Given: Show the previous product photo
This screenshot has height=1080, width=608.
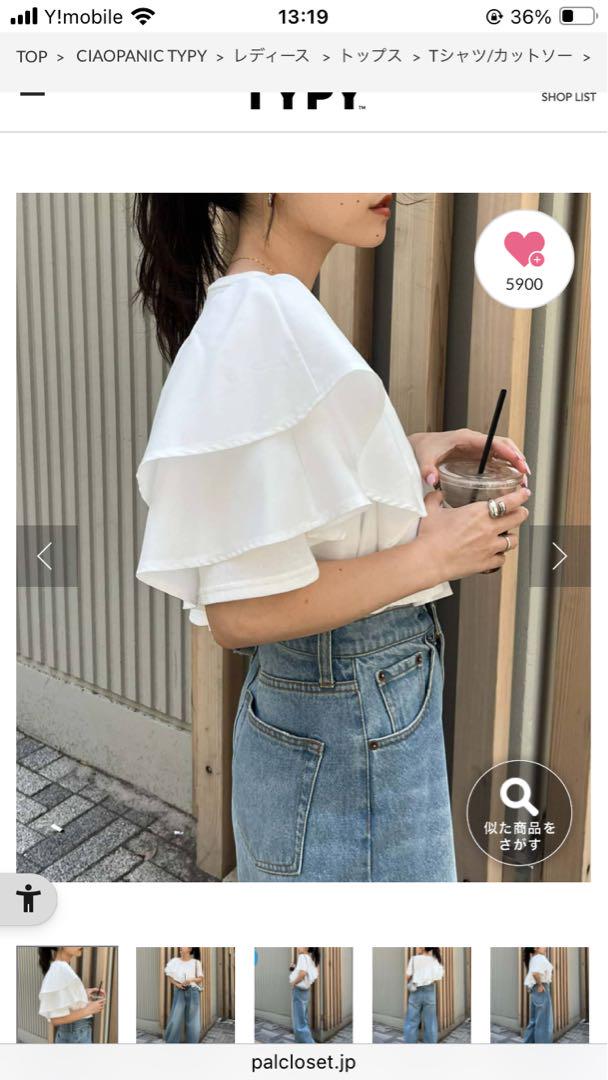Looking at the screenshot, I should [x=46, y=556].
